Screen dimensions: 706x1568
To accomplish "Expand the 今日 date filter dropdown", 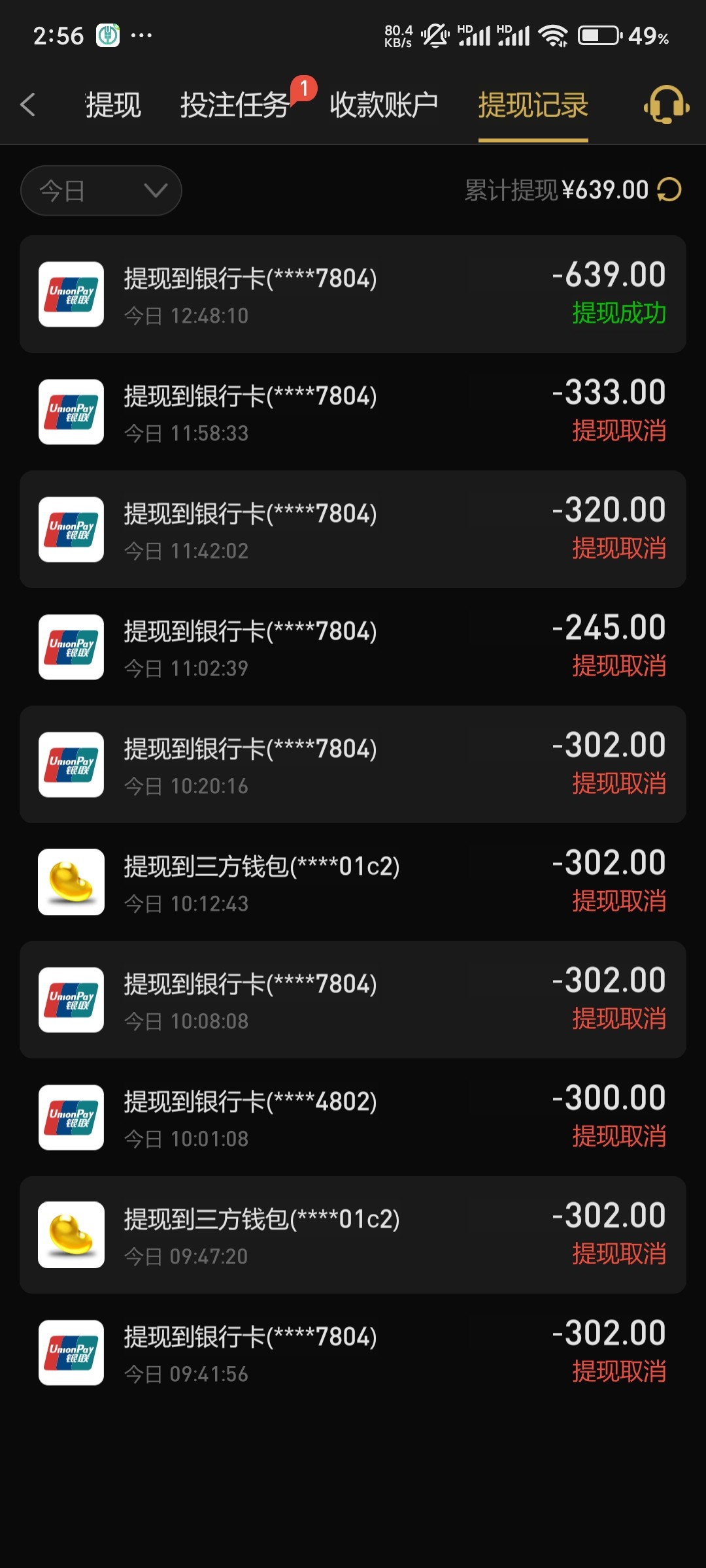I will coord(101,191).
